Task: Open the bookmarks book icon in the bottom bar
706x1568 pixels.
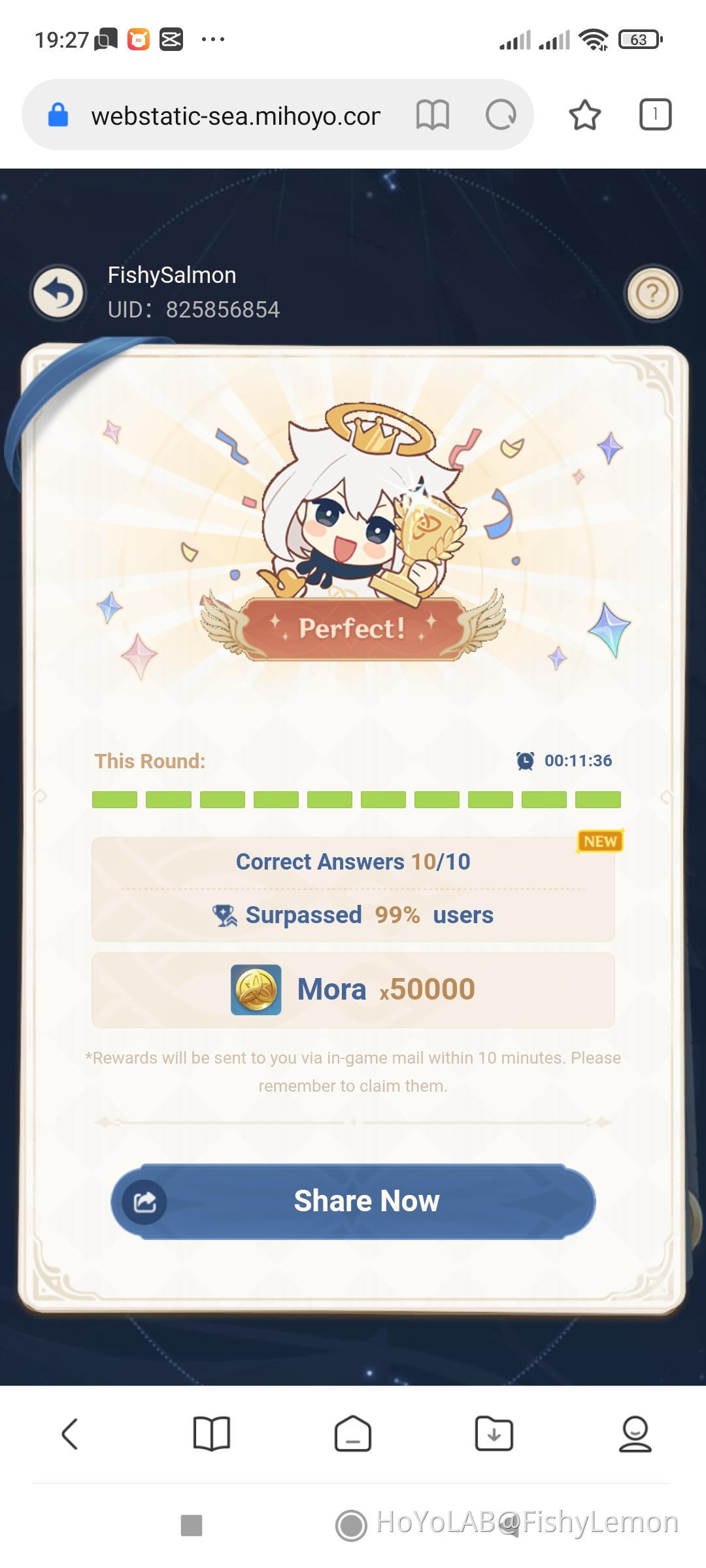Action: (x=212, y=1434)
